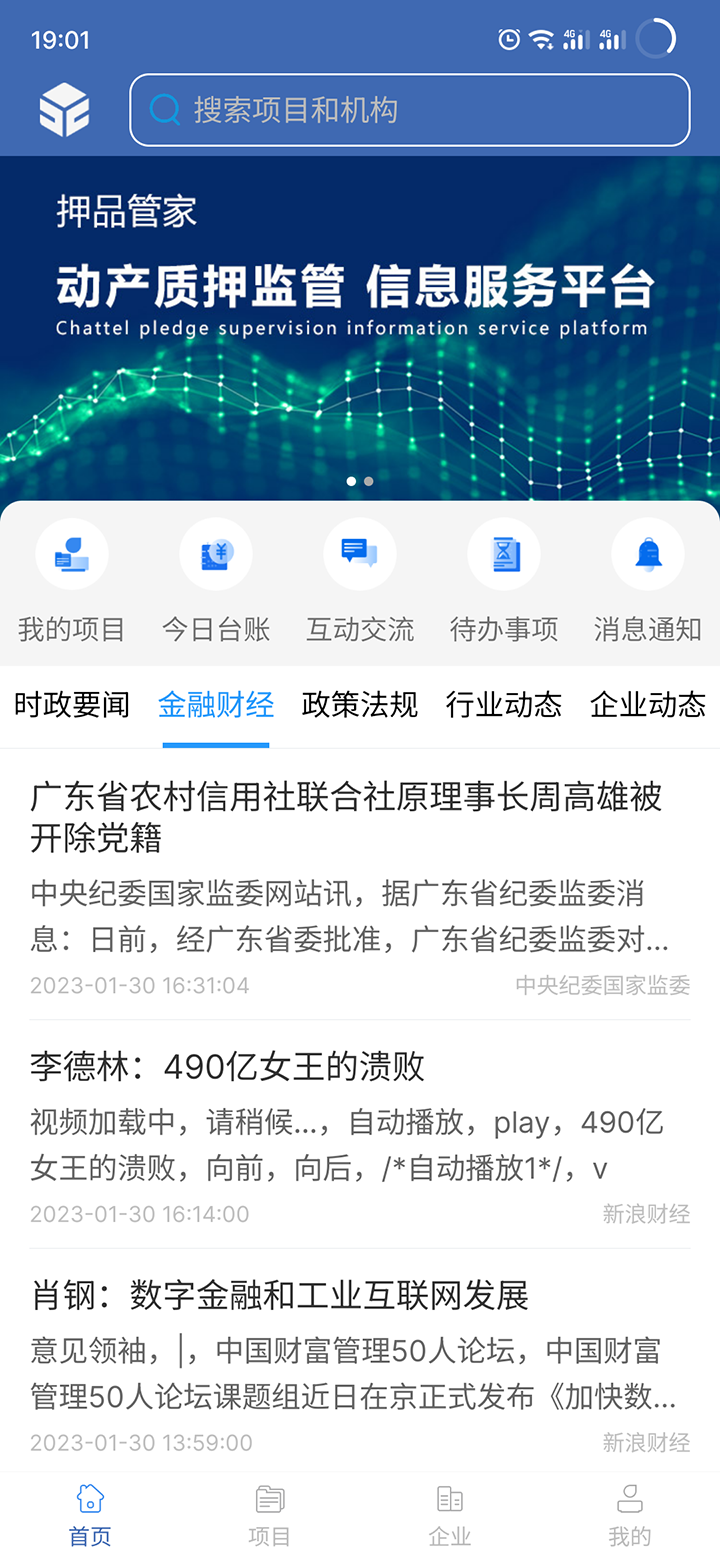This screenshot has width=720, height=1560.
Task: Tap the magnifier icon in the search bar
Action: click(163, 110)
